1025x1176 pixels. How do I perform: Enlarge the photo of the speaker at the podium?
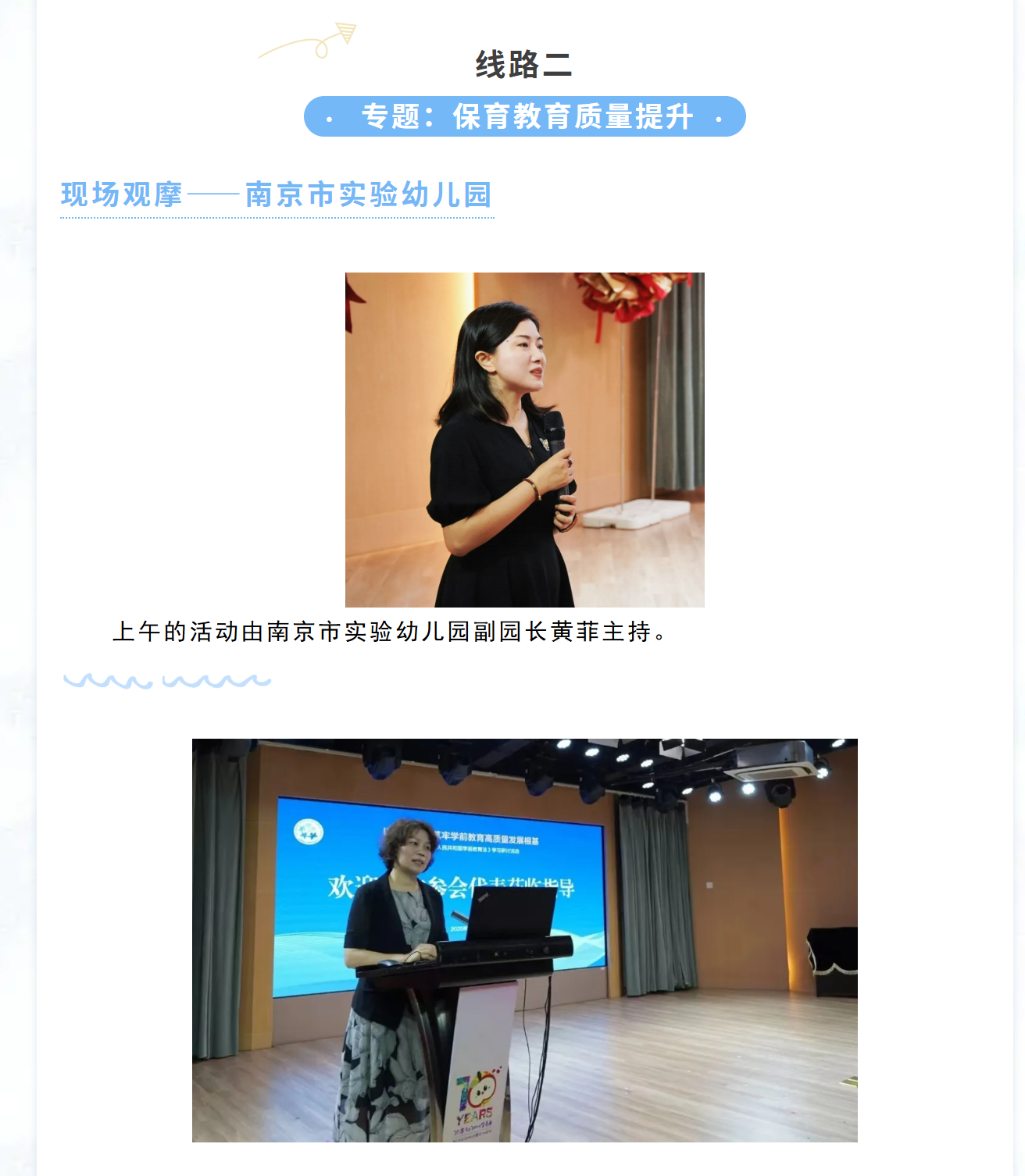524,939
